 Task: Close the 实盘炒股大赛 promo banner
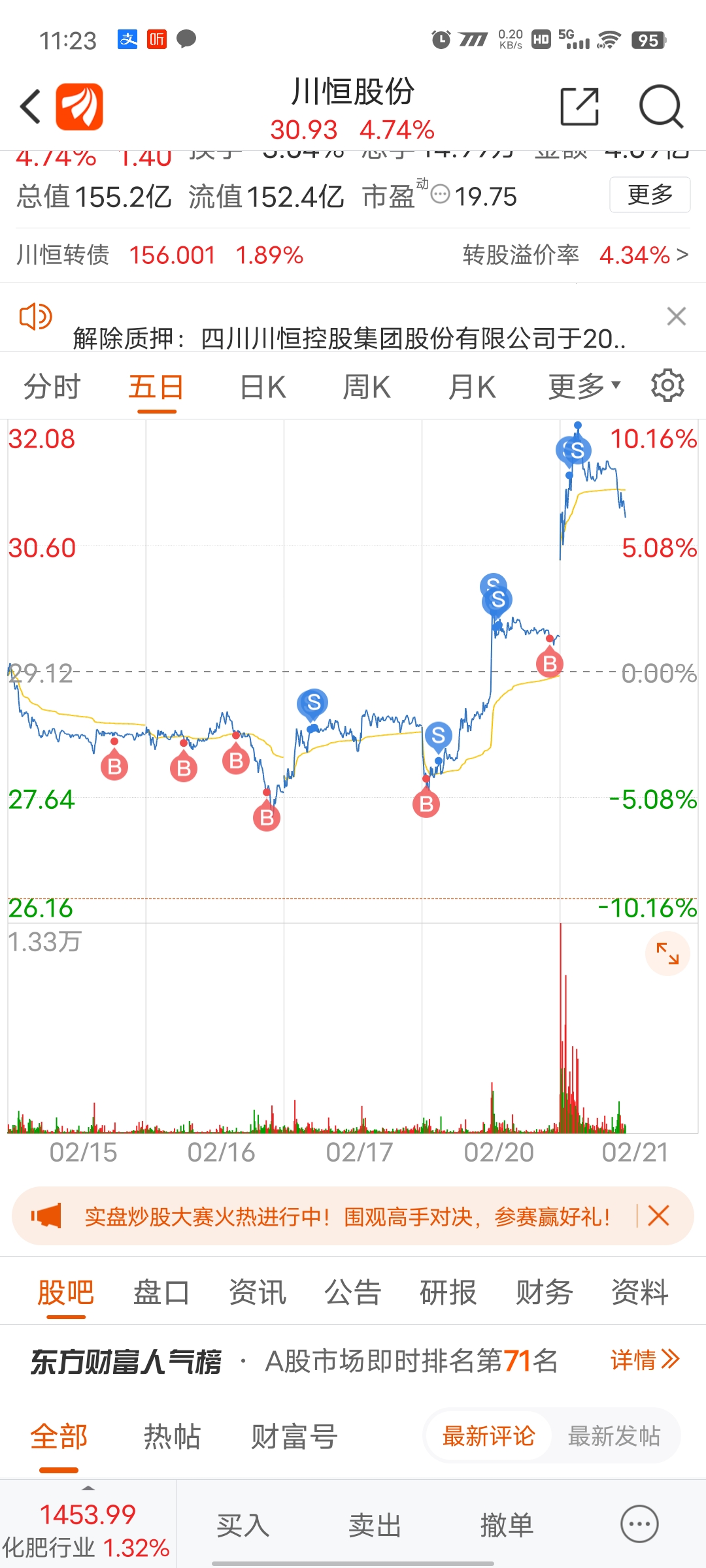658,1216
